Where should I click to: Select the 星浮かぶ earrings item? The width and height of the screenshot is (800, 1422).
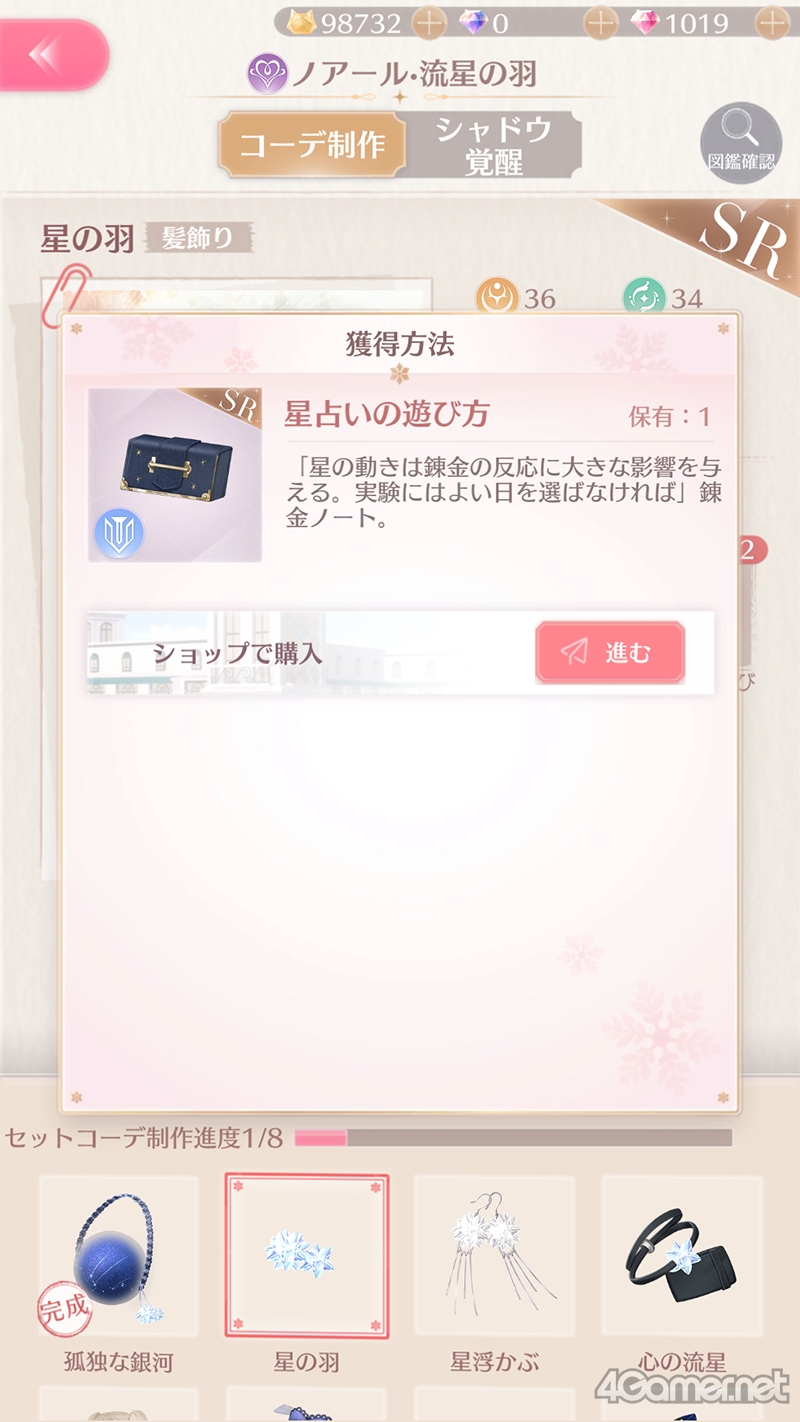[494, 1258]
